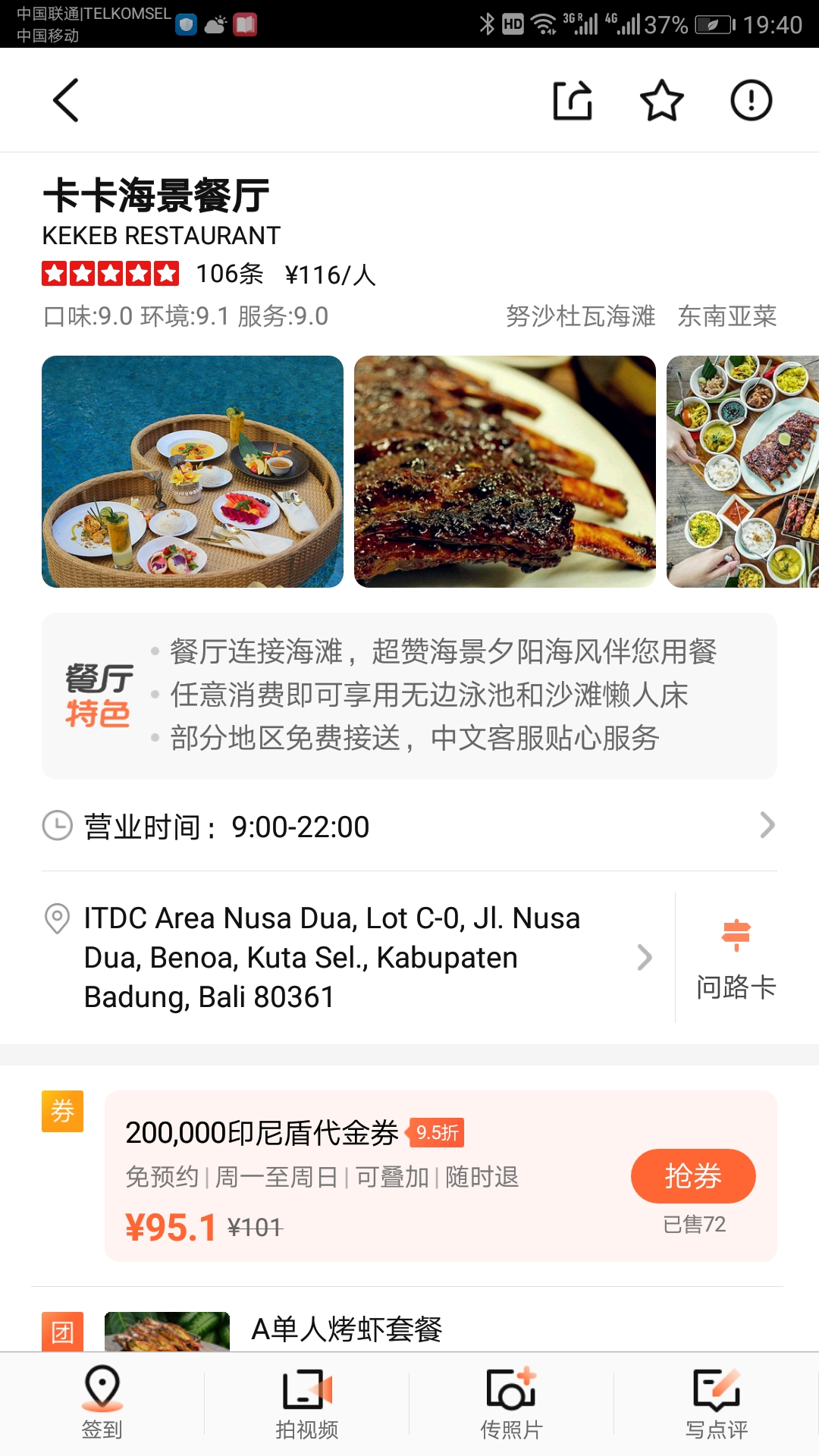Viewport: 819px width, 1456px height.
Task: Go back to the previous page
Action: (66, 100)
